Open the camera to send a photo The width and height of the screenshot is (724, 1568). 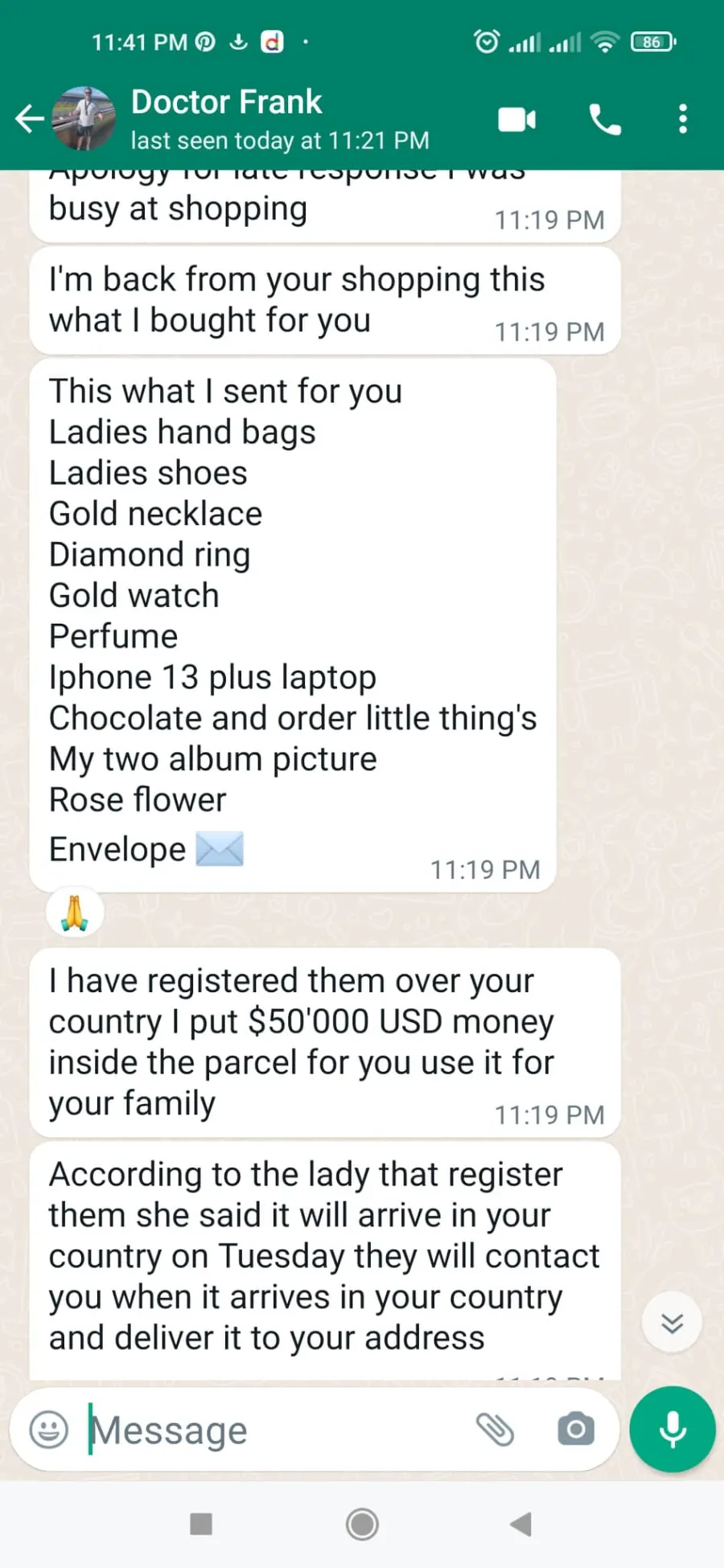[x=576, y=1430]
